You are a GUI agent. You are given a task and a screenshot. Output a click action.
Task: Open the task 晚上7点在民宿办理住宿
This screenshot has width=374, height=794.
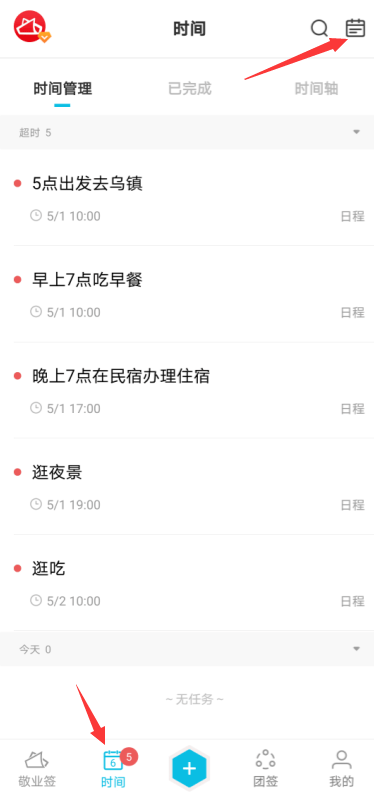[x=187, y=390]
